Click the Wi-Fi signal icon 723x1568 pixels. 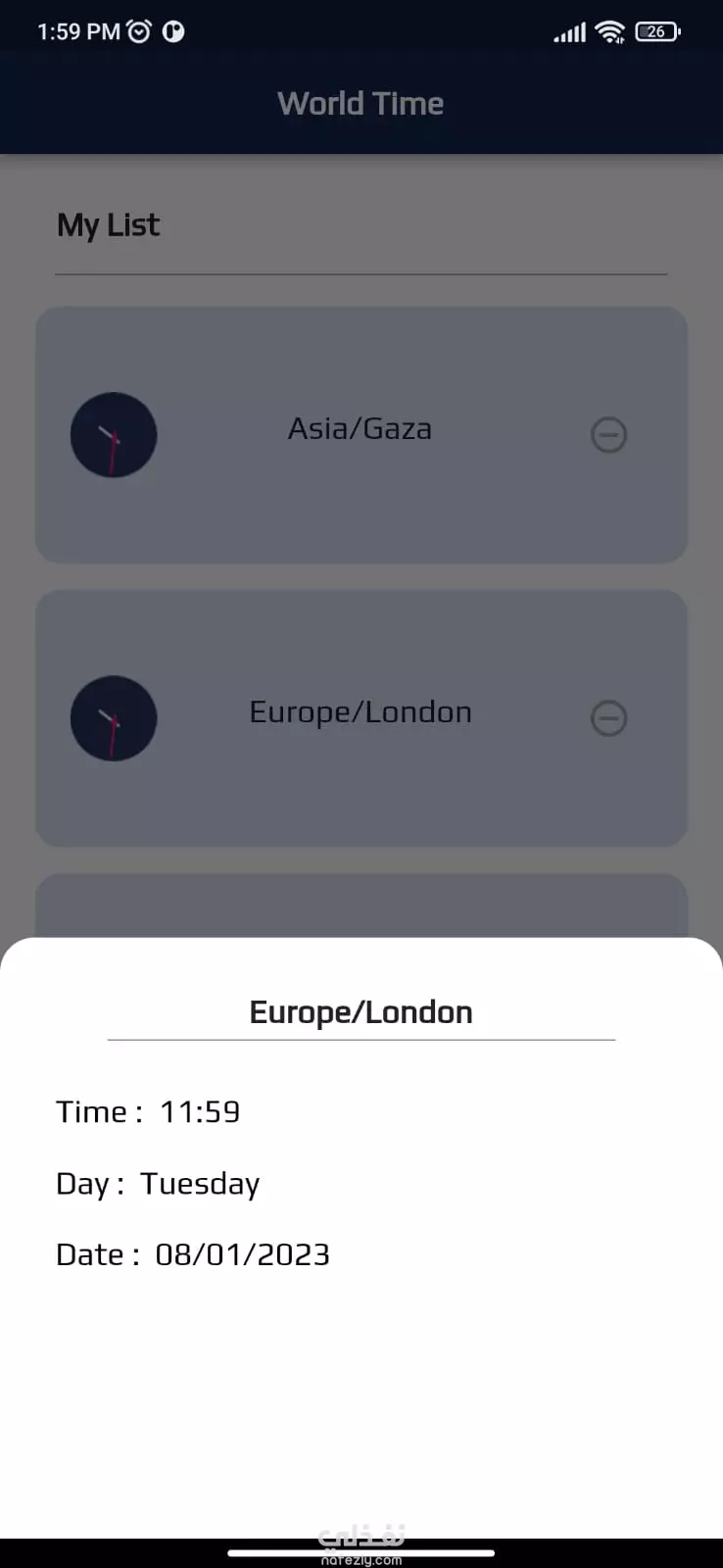pos(610,30)
